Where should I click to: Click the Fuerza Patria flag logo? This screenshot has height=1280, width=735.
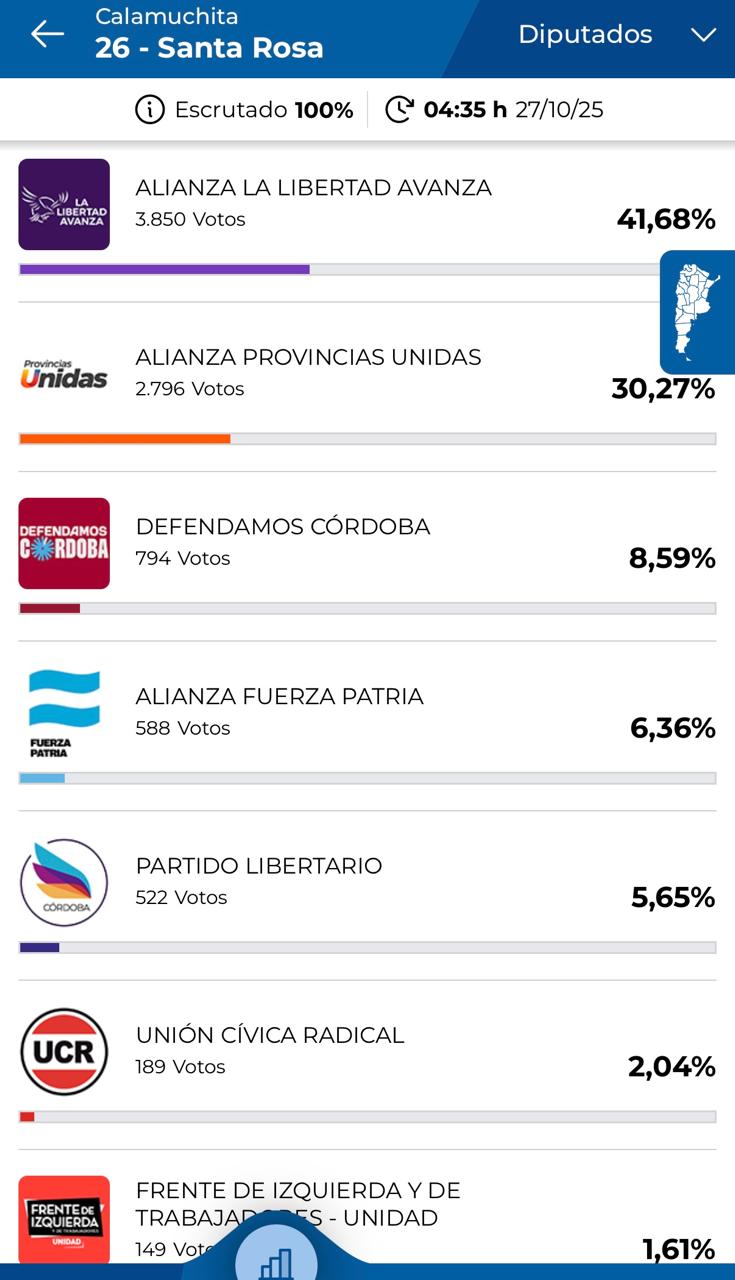[64, 713]
